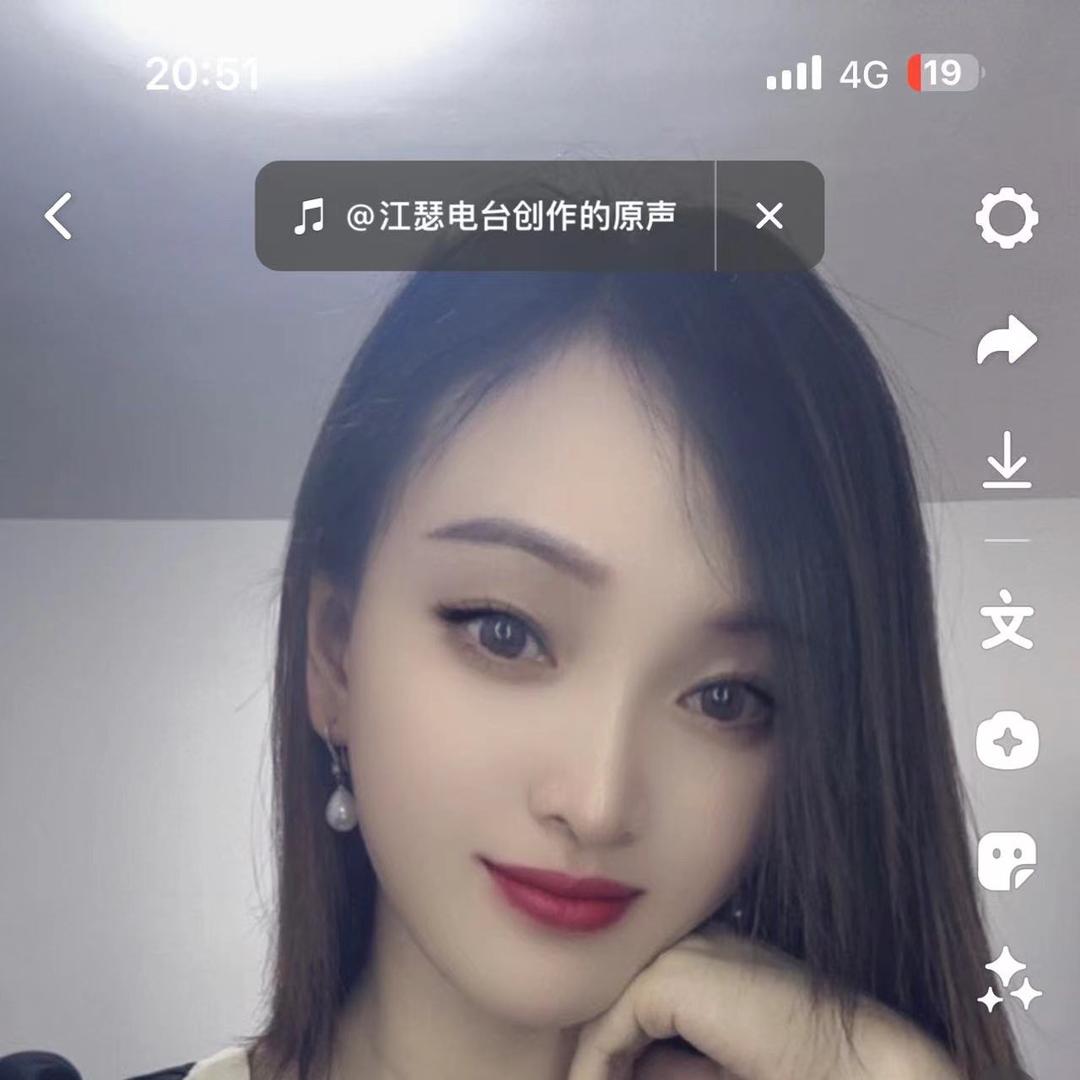Remove the selected sound with the X

pos(769,216)
